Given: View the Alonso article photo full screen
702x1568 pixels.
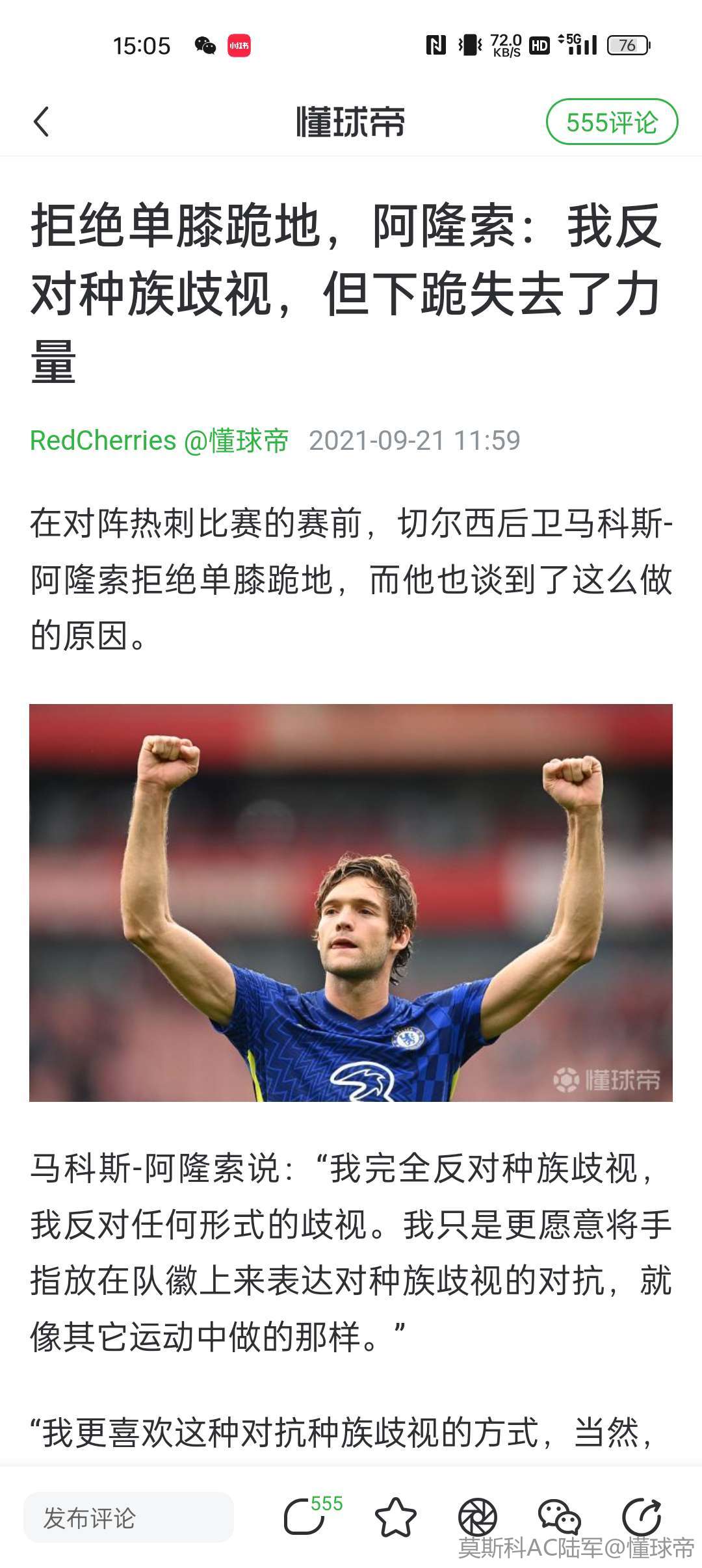Looking at the screenshot, I should 351,902.
